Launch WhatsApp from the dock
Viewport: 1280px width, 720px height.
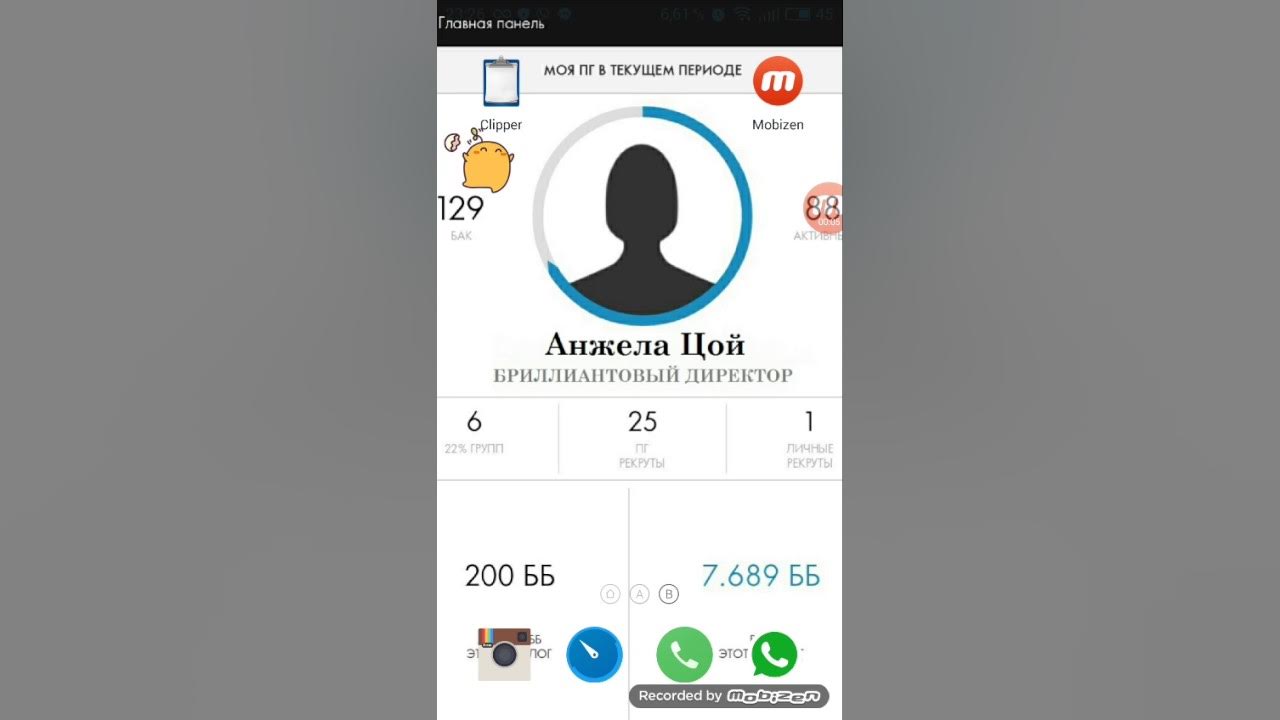pyautogui.click(x=774, y=655)
